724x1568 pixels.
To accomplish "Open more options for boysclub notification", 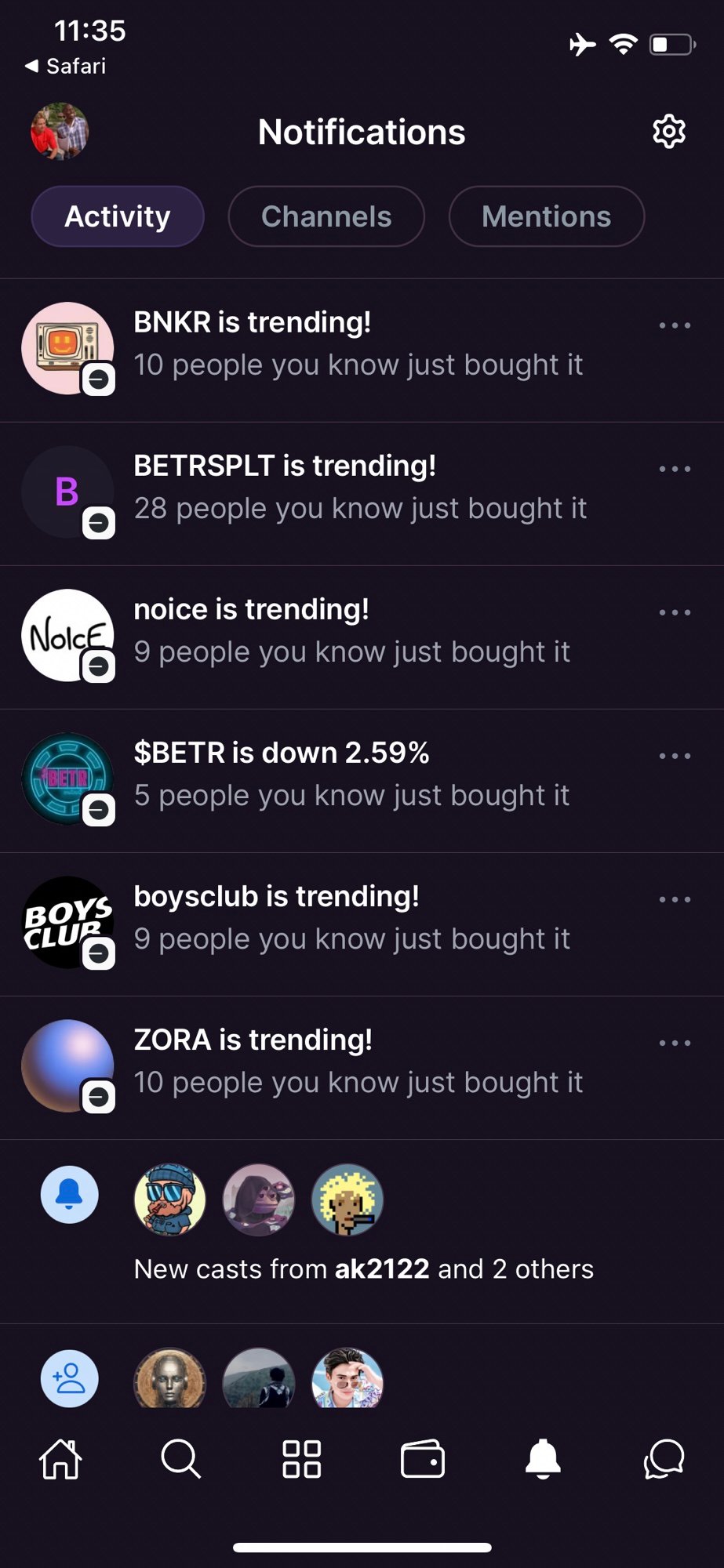I will [675, 899].
